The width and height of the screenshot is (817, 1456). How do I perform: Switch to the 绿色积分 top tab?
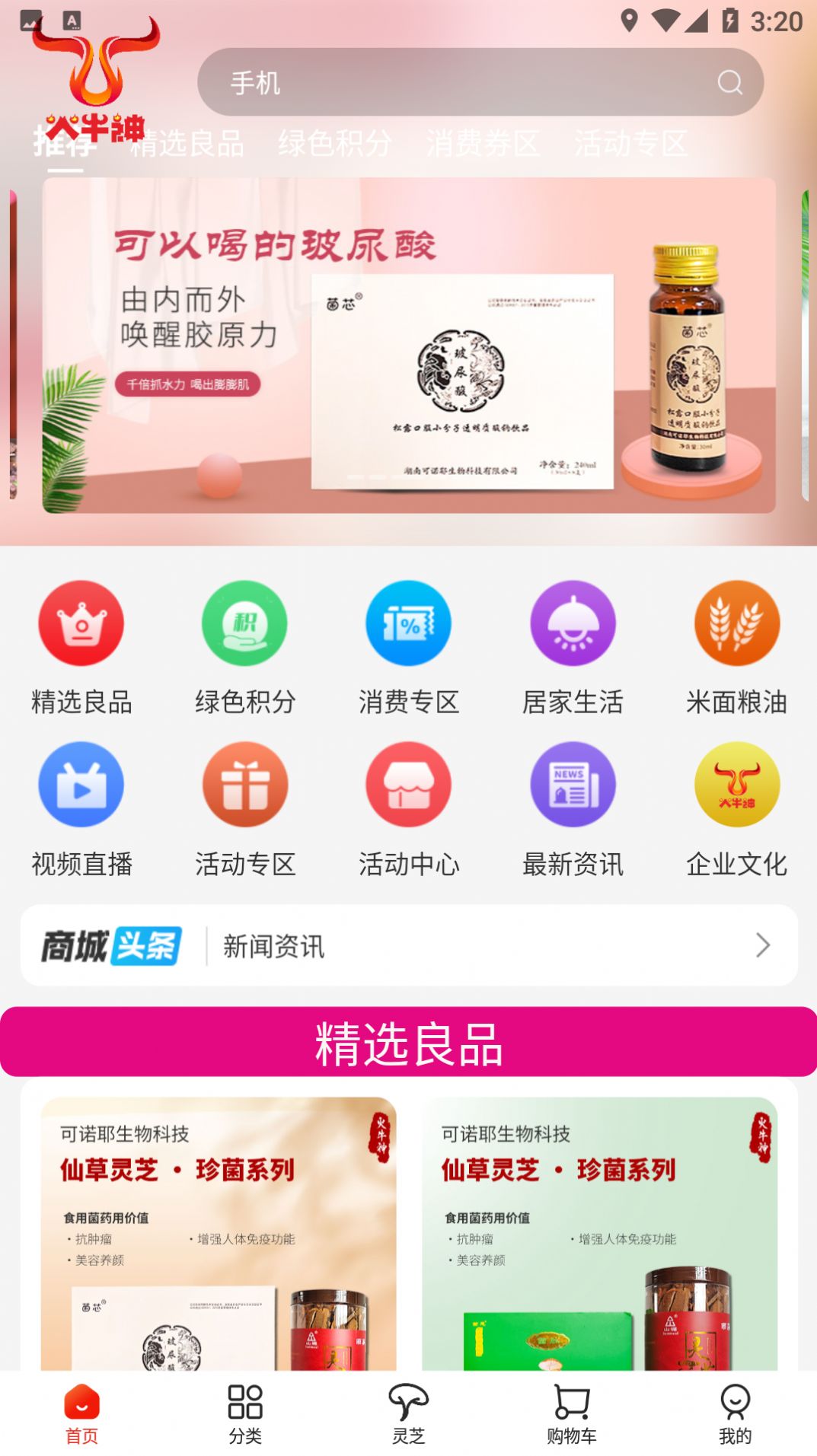coord(334,143)
